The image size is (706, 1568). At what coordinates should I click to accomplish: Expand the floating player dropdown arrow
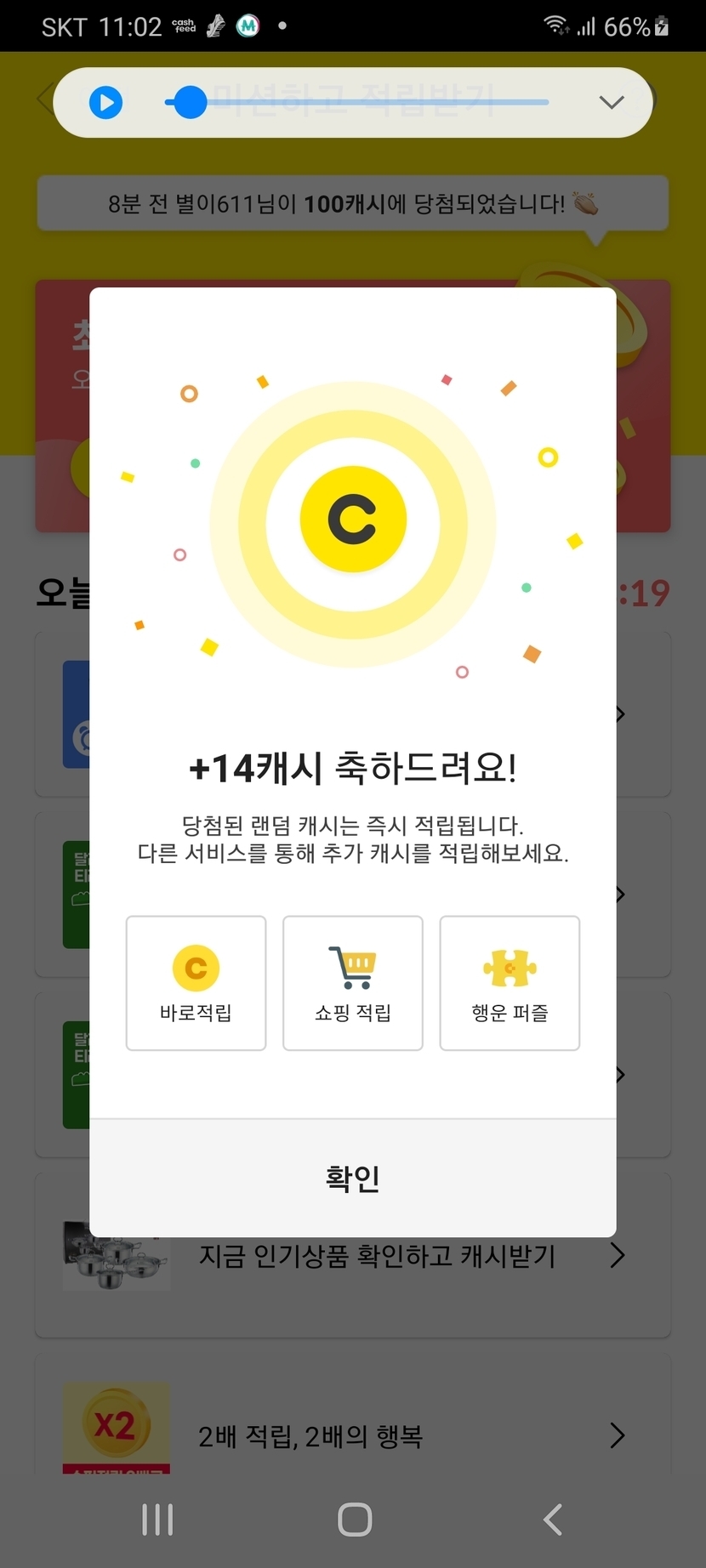click(x=611, y=103)
